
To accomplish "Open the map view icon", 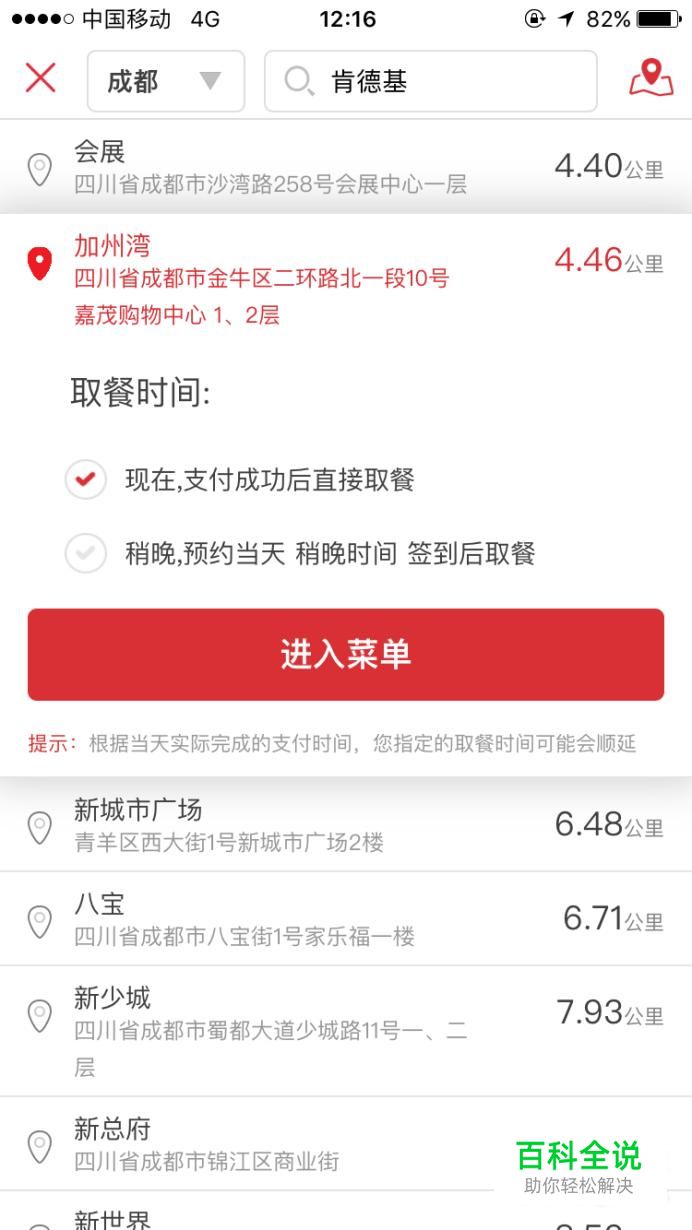I will [x=651, y=78].
